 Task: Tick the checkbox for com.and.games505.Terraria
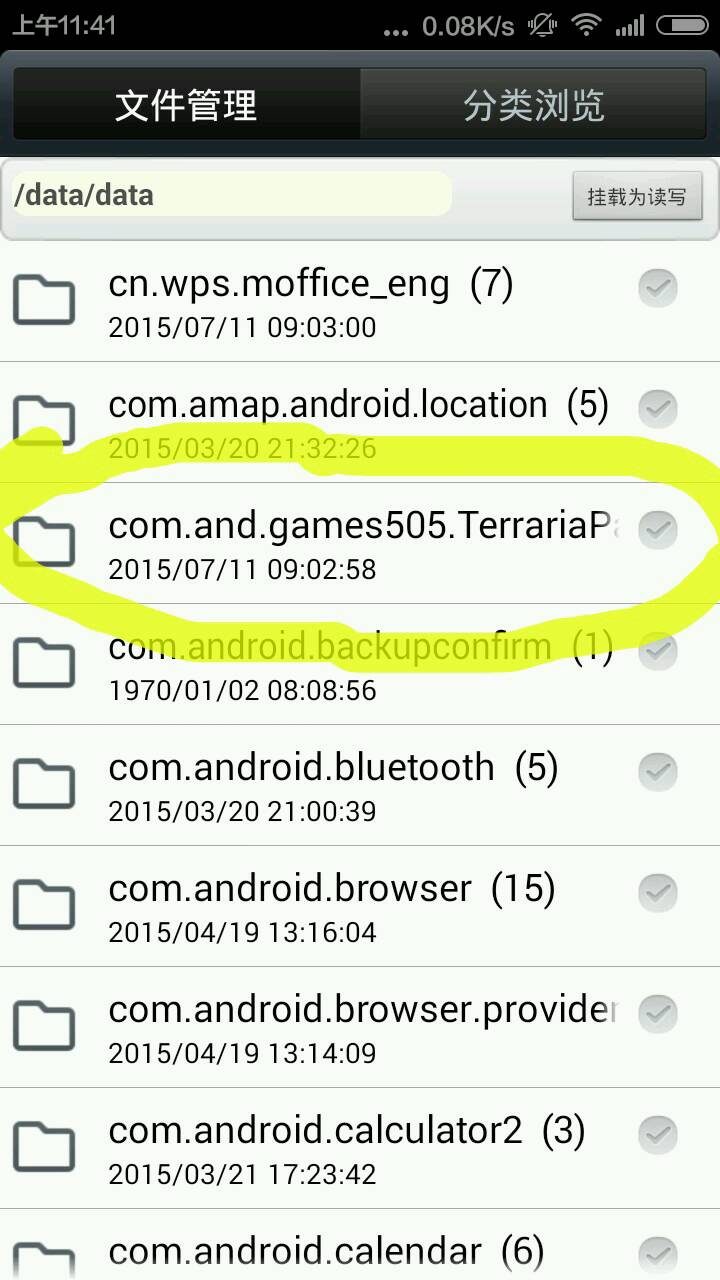pos(658,530)
